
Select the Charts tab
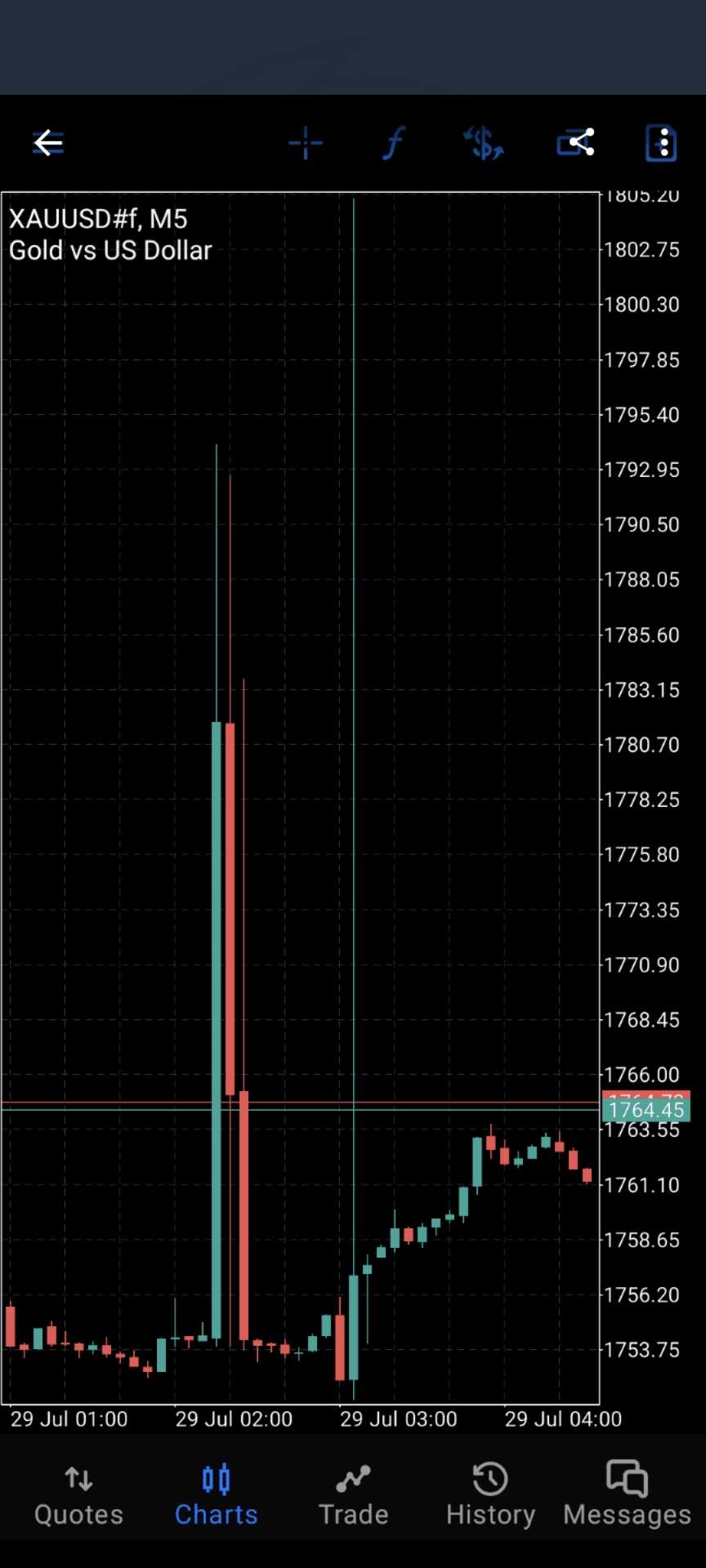[x=217, y=1496]
